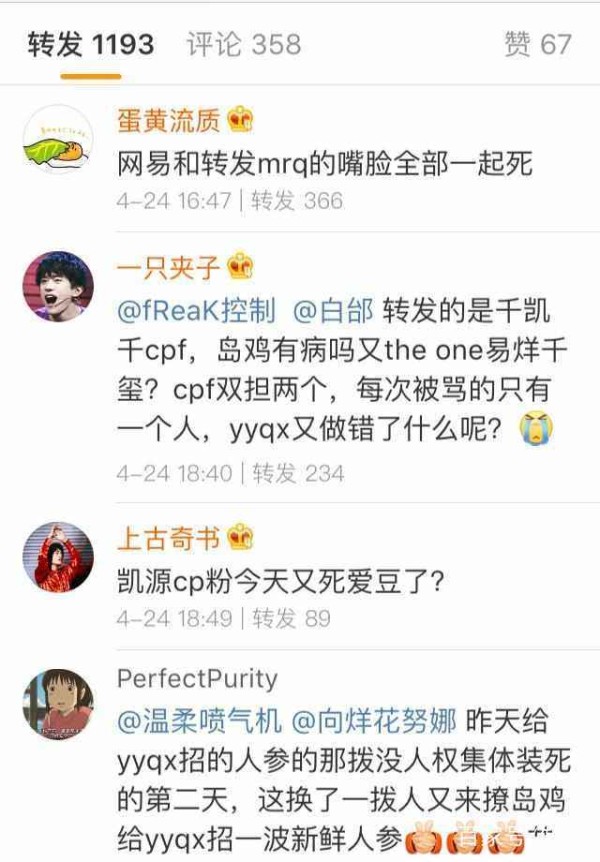View reposts of 蛋黄流质's comment (转发 366)

click(x=297, y=201)
